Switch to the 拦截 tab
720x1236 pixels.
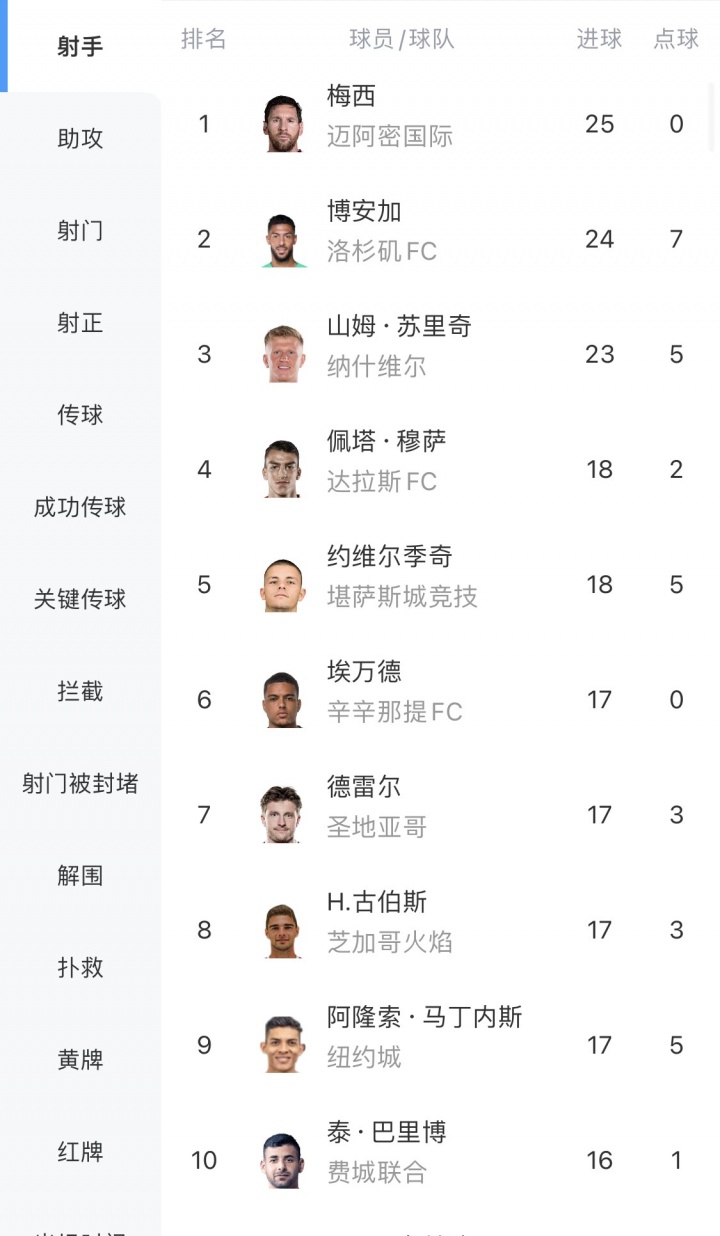click(80, 691)
